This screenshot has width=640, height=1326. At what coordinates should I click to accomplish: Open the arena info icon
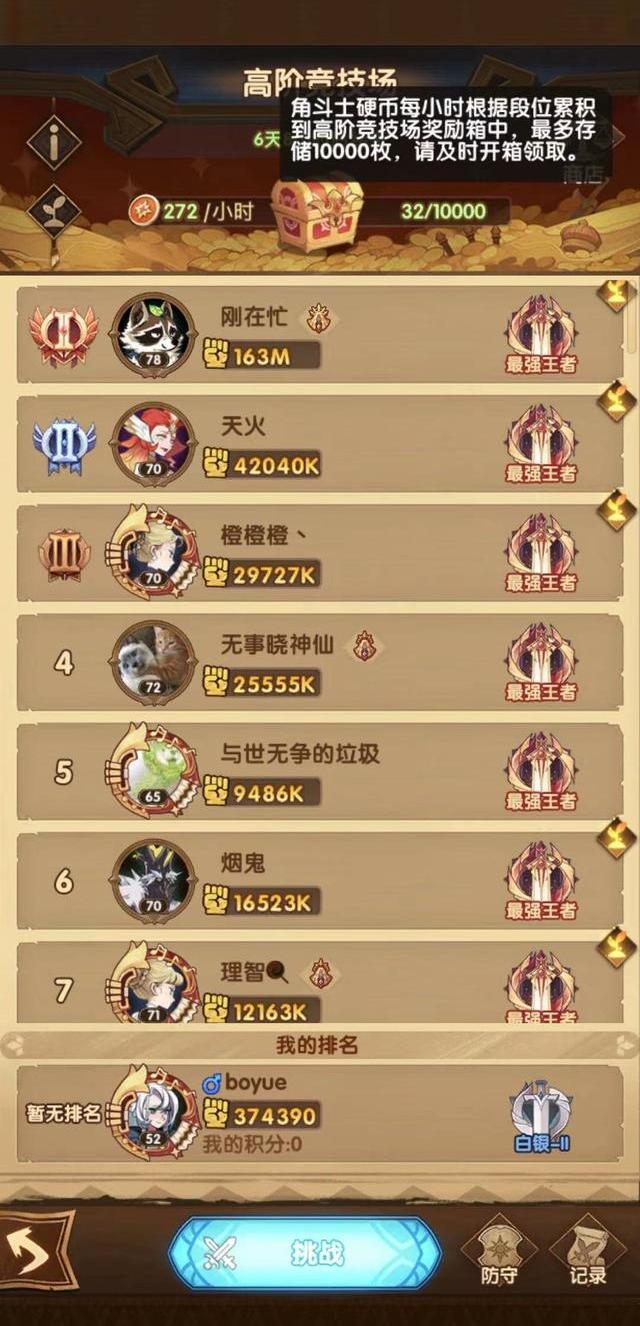pos(53,142)
